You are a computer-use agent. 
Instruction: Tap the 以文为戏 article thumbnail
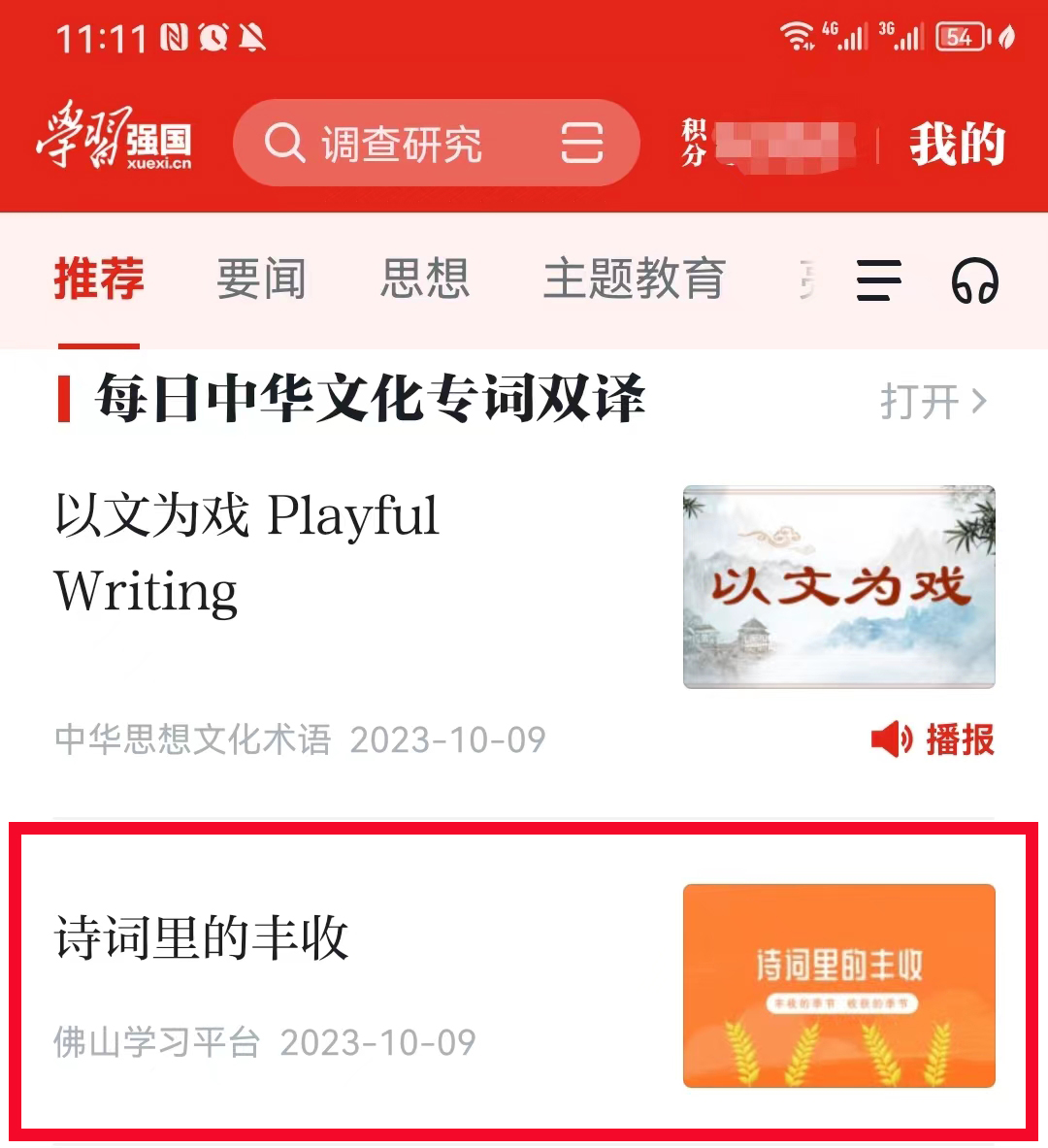point(839,587)
